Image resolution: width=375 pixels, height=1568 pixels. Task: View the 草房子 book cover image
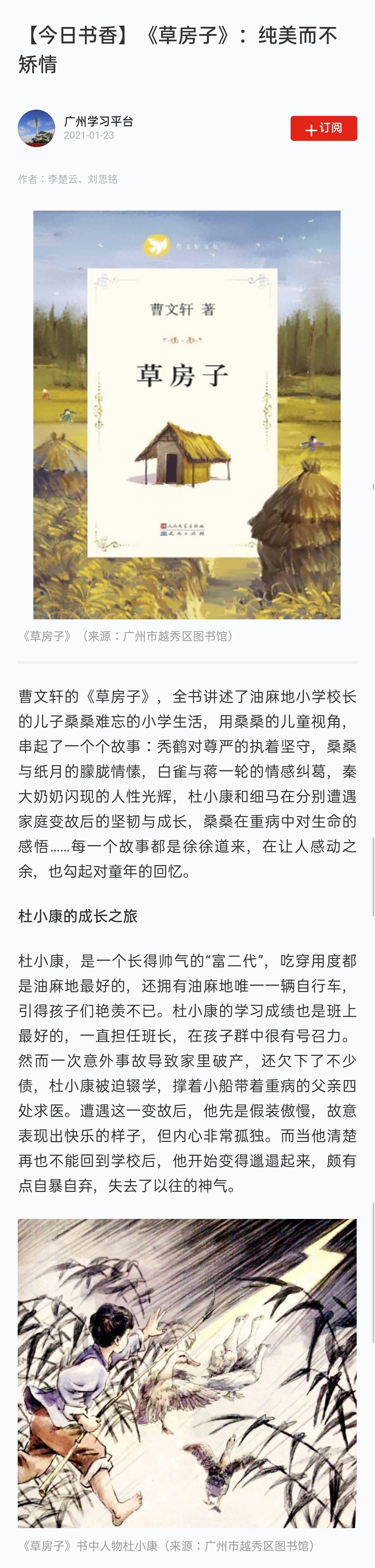coord(187,415)
